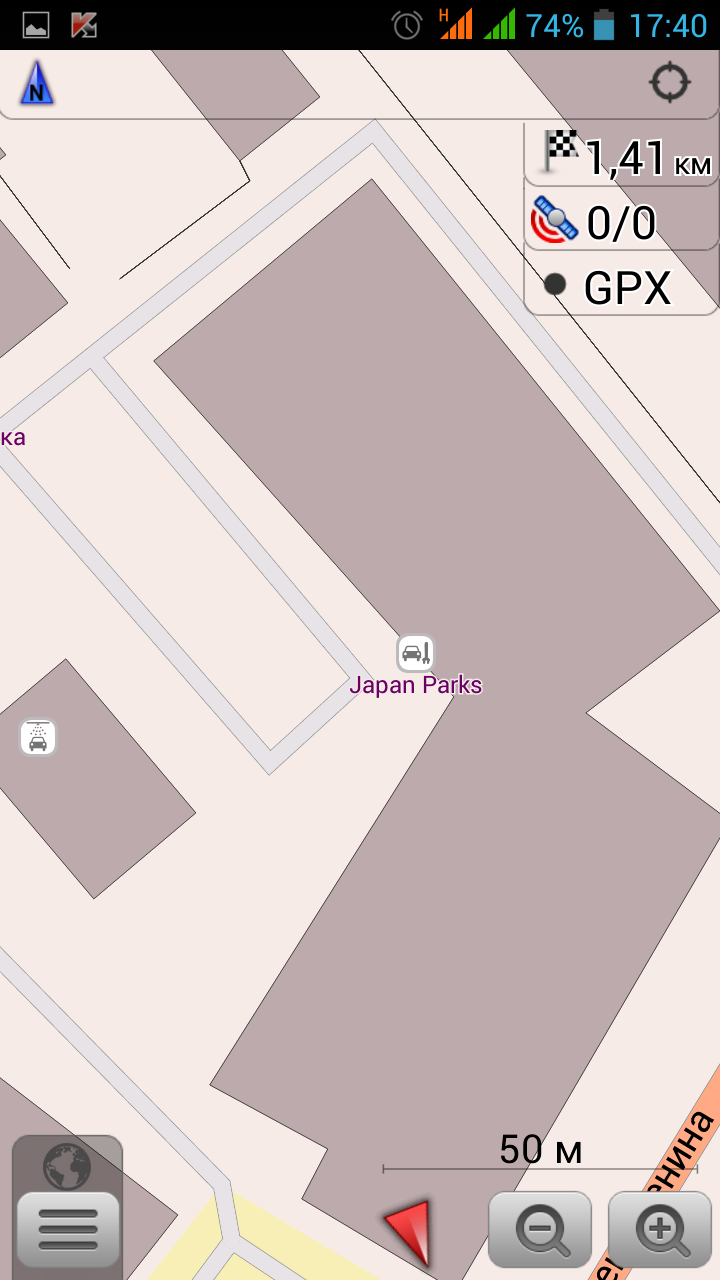
Task: Center map on my location
Action: pos(669,83)
